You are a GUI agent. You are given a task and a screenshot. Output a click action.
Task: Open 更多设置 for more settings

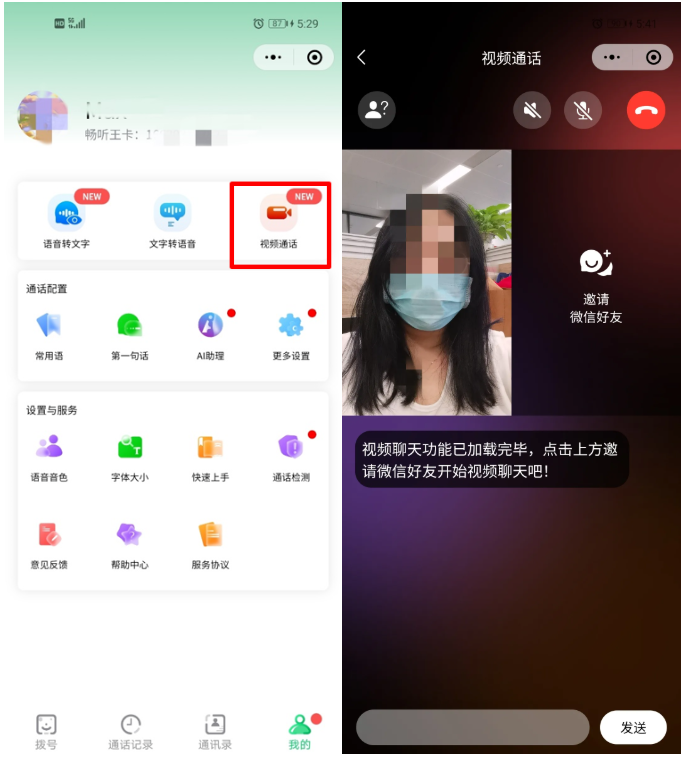291,333
